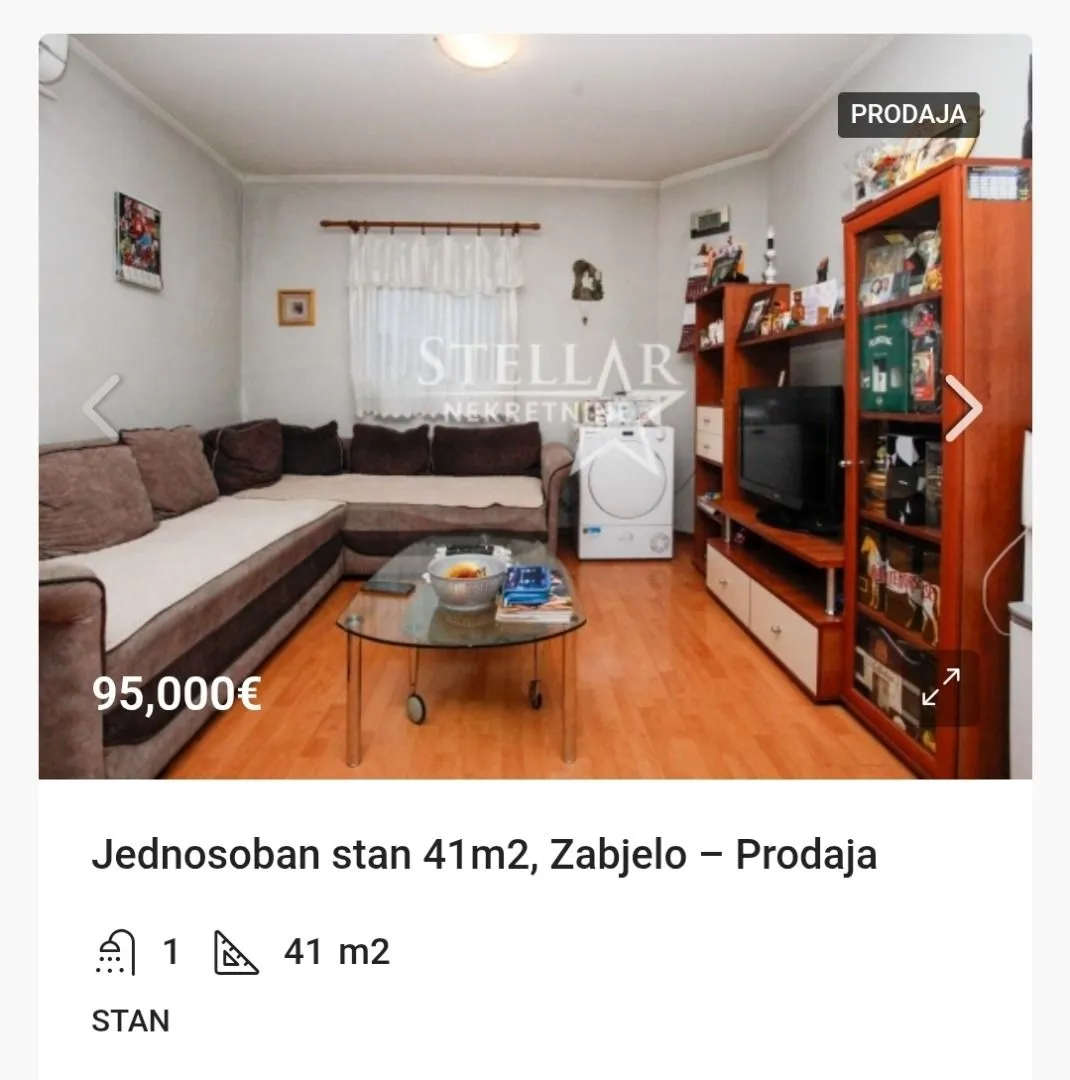The width and height of the screenshot is (1070, 1080).
Task: Click the left arrow to view previous photo
Action: tap(98, 408)
